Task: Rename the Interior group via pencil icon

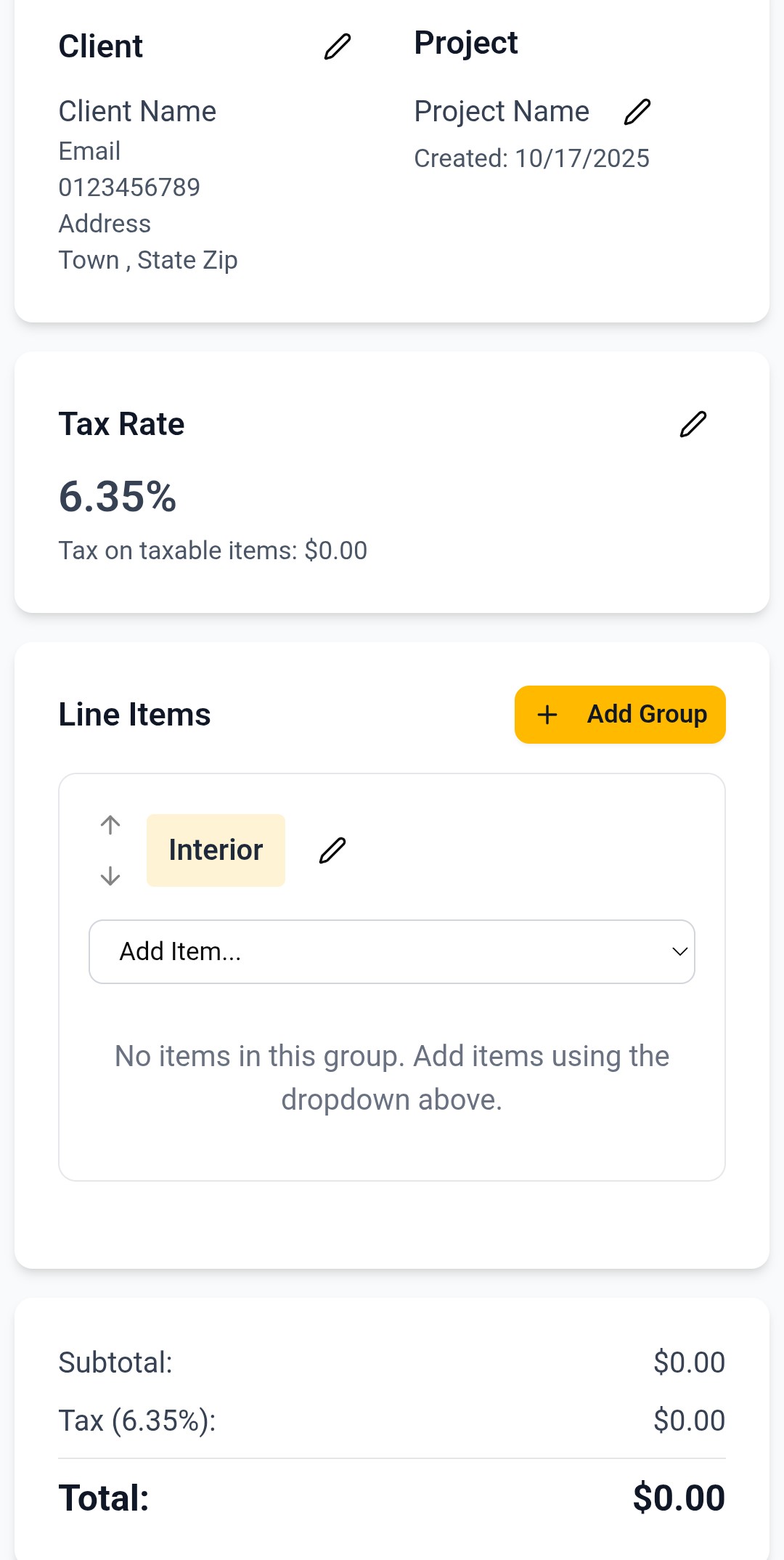Action: point(333,850)
